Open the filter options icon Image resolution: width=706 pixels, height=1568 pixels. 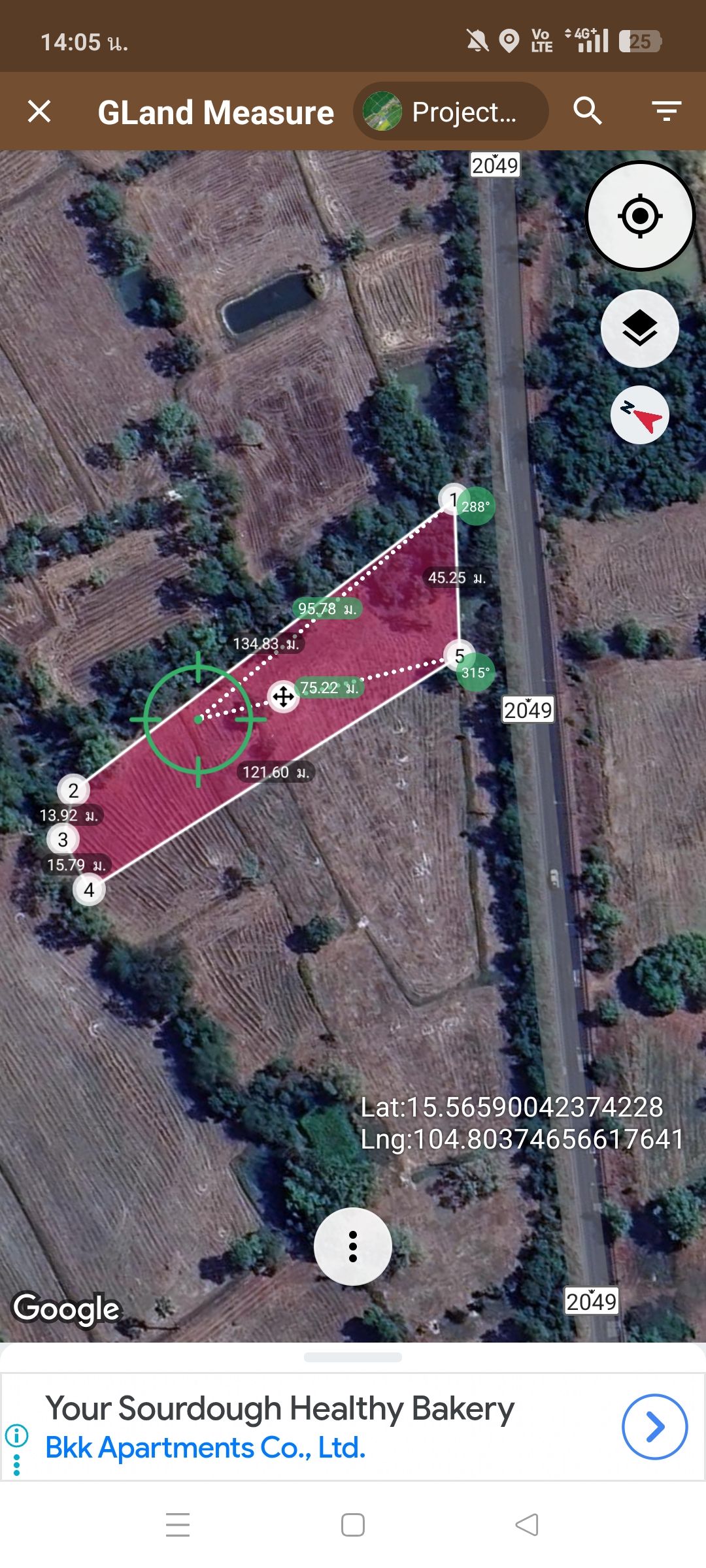(666, 111)
